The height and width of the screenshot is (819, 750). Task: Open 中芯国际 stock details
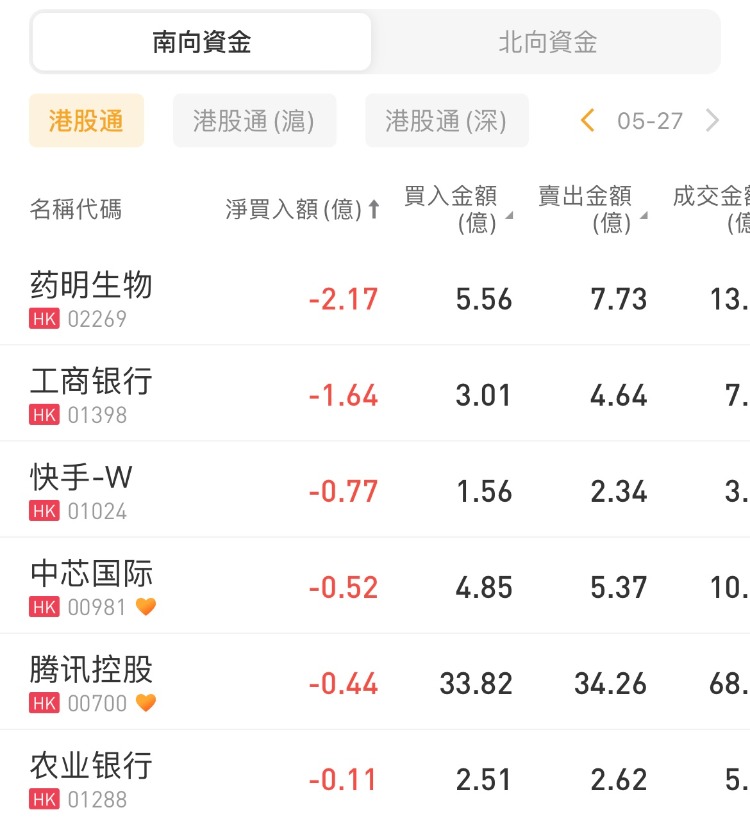coord(92,585)
